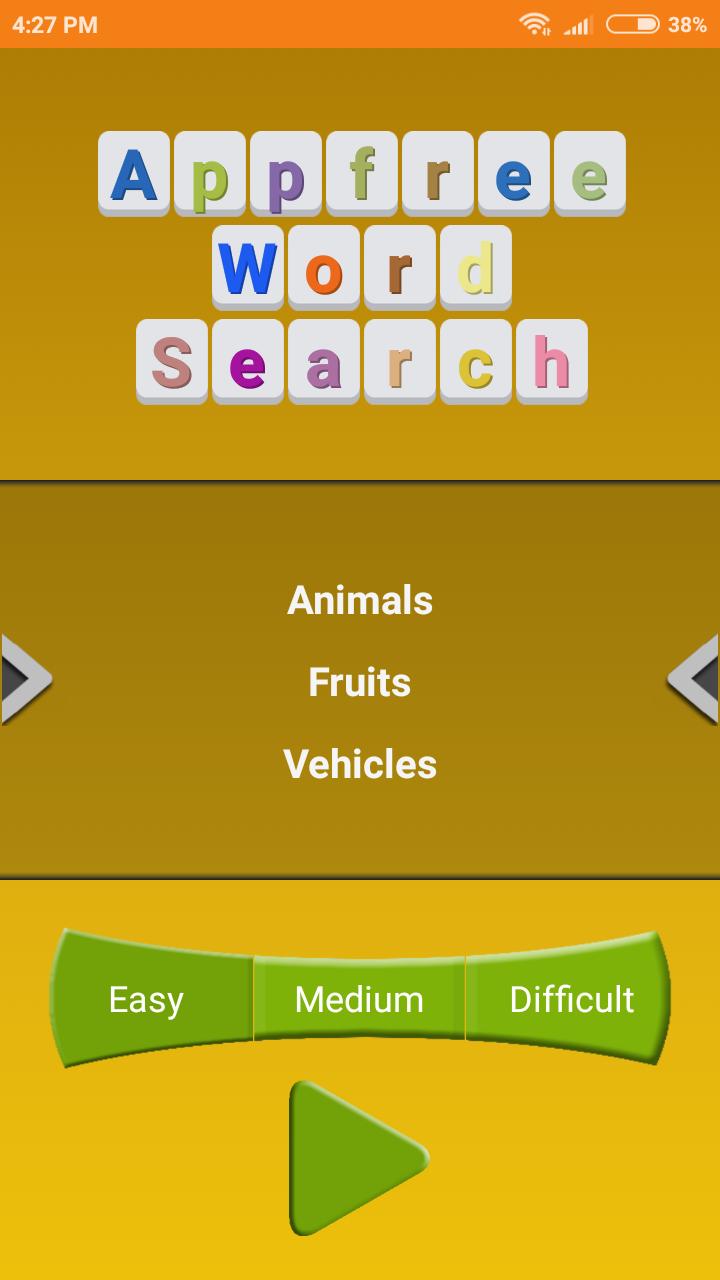Pick the Vehicles category
This screenshot has width=720, height=1280.
360,765
